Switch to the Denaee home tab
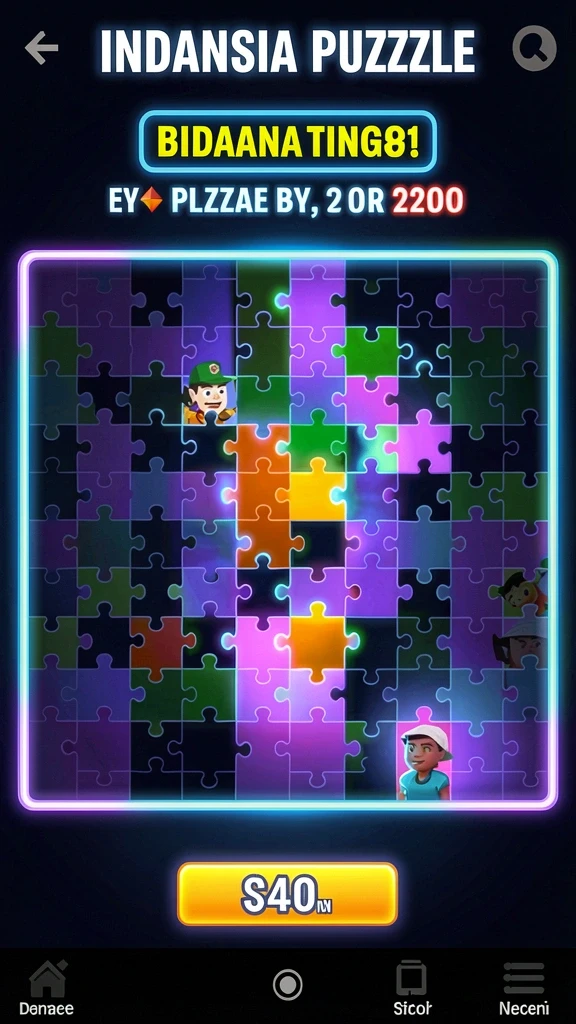The height and width of the screenshot is (1024, 576). (46, 987)
